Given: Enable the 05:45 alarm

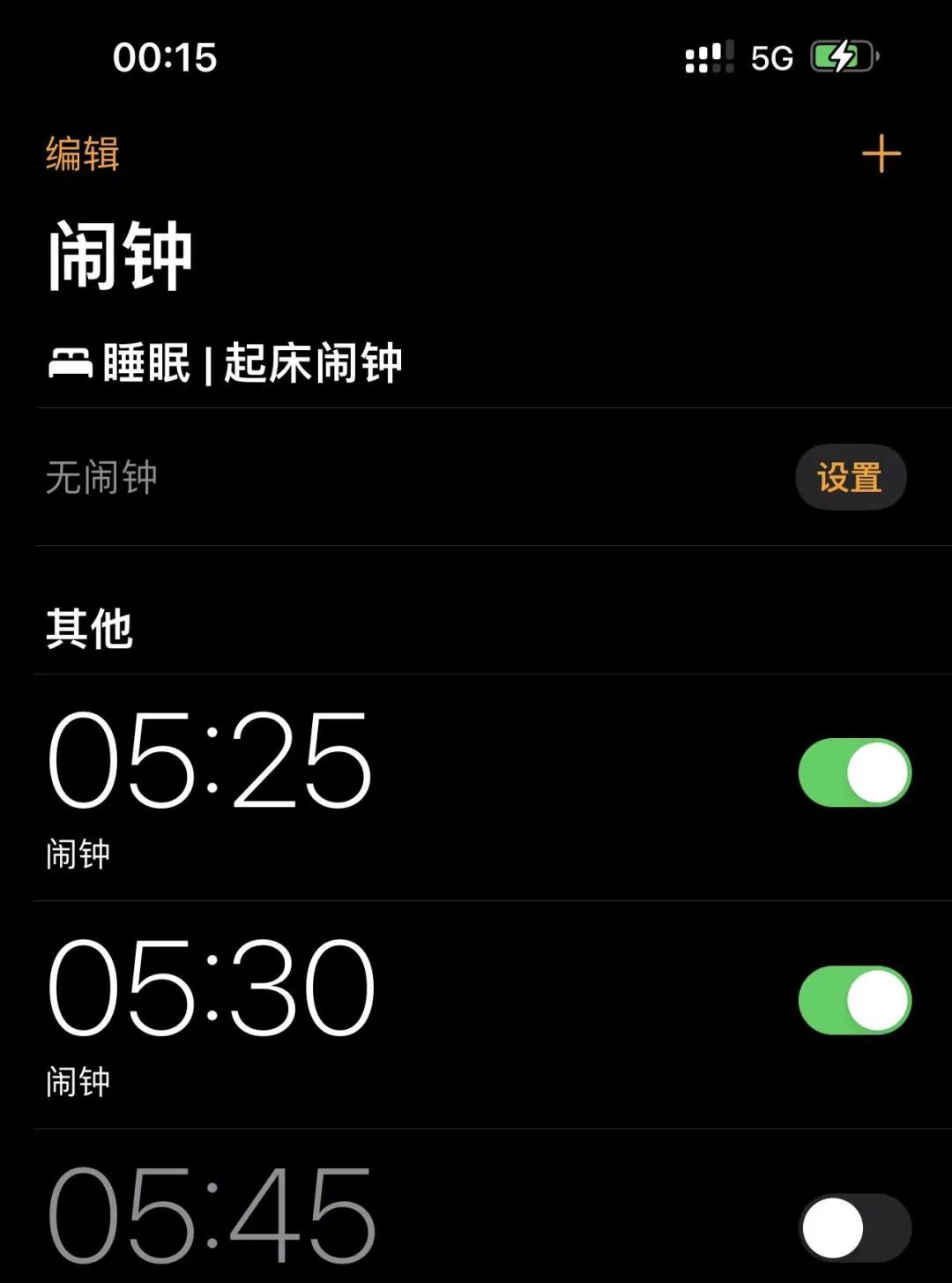Looking at the screenshot, I should coord(854,1227).
